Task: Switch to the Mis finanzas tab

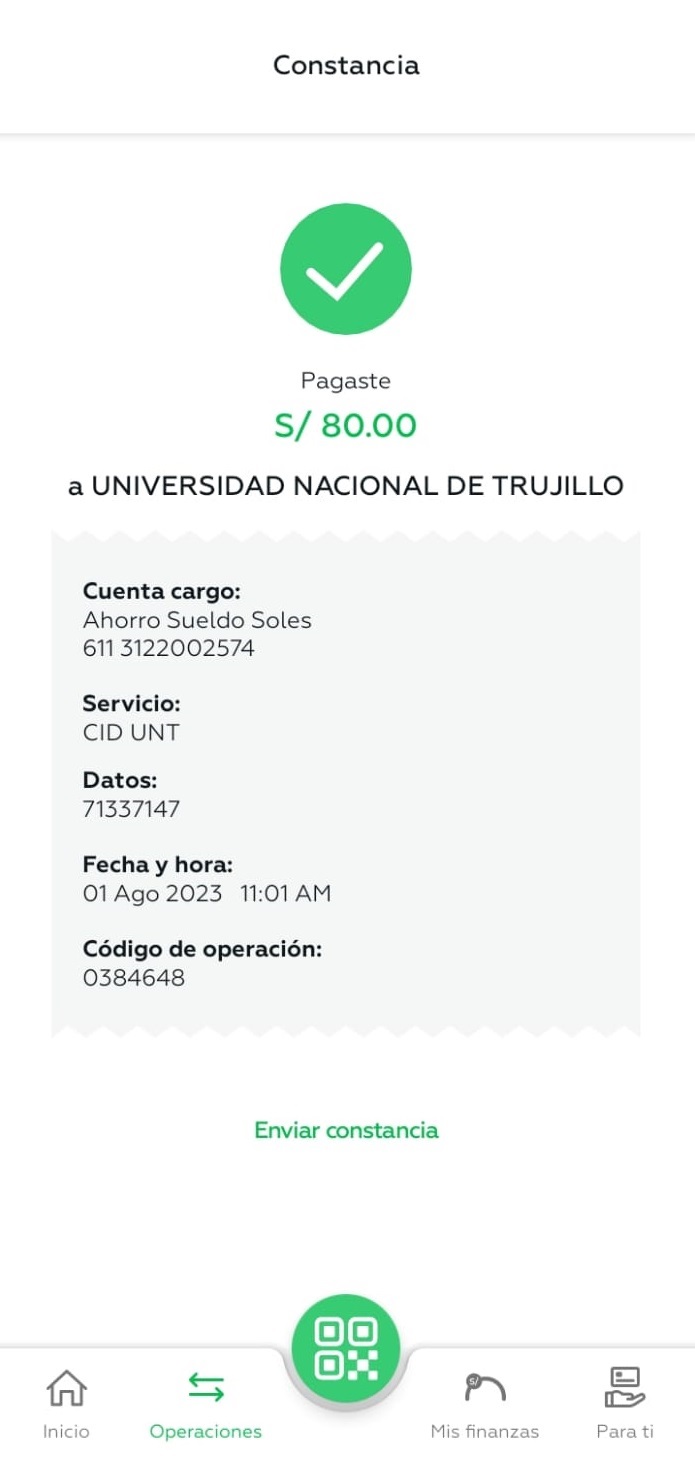Action: 485,1405
